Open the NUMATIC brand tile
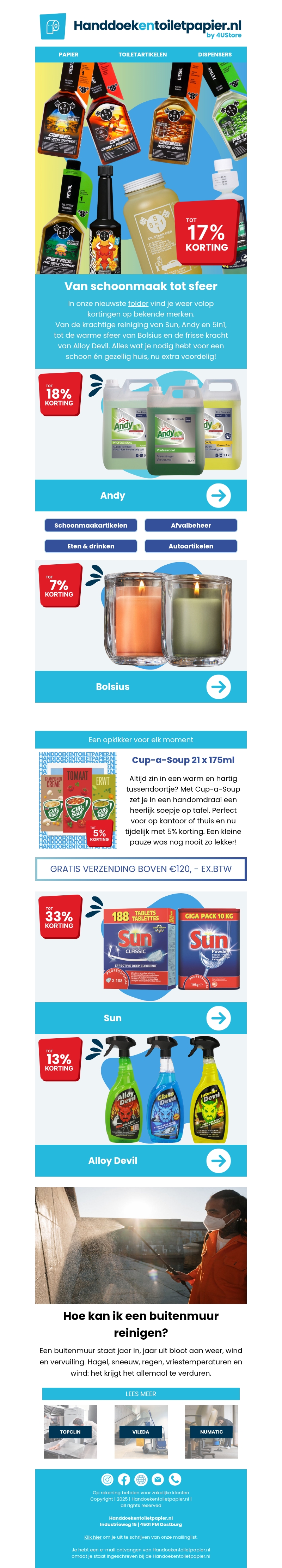Viewport: 282px width, 1568px height. (211, 1432)
